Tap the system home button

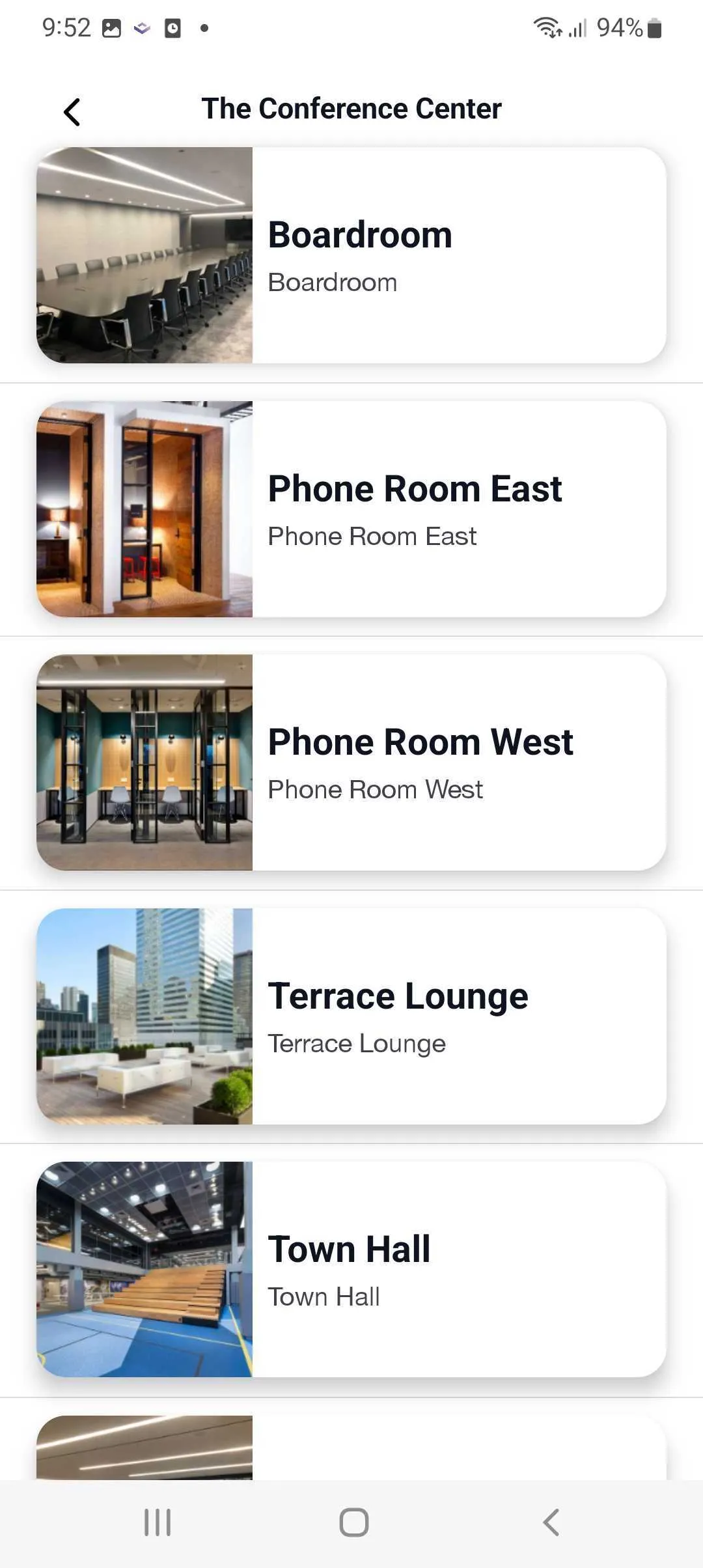tap(353, 1522)
